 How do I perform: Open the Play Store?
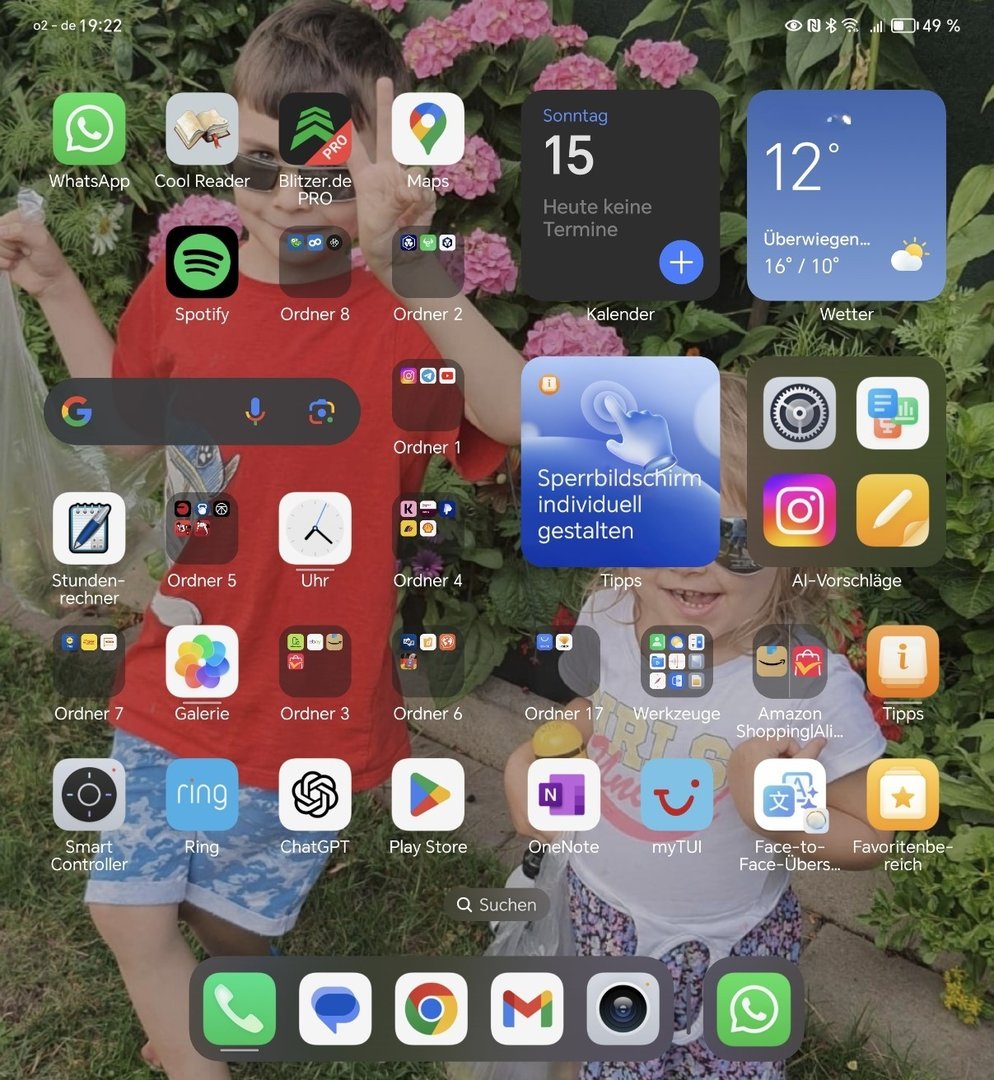pos(428,795)
